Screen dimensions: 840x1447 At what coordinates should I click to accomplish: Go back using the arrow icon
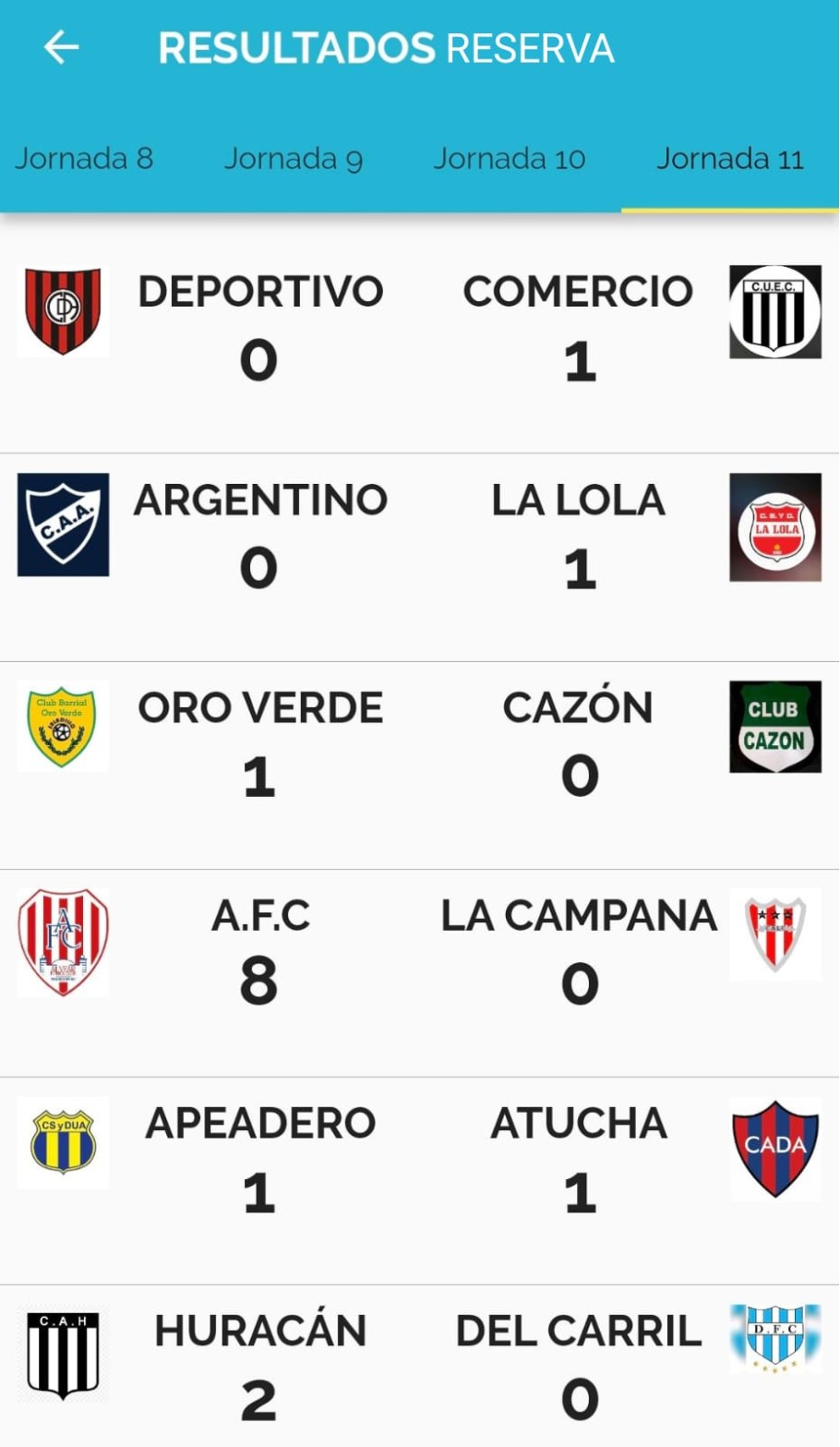click(62, 47)
